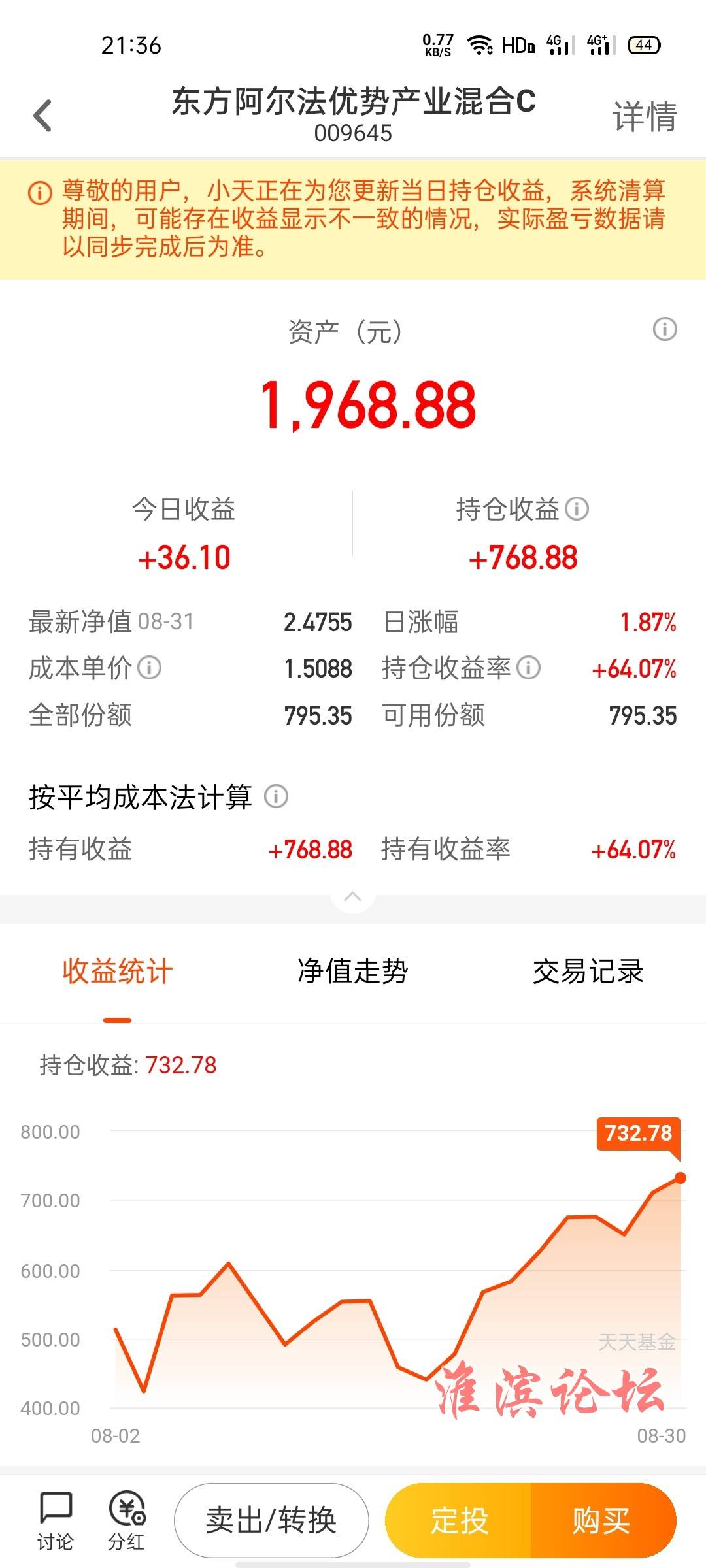Tap the info icon next to 按平均成本法计算
The height and width of the screenshot is (1568, 706).
(x=276, y=796)
